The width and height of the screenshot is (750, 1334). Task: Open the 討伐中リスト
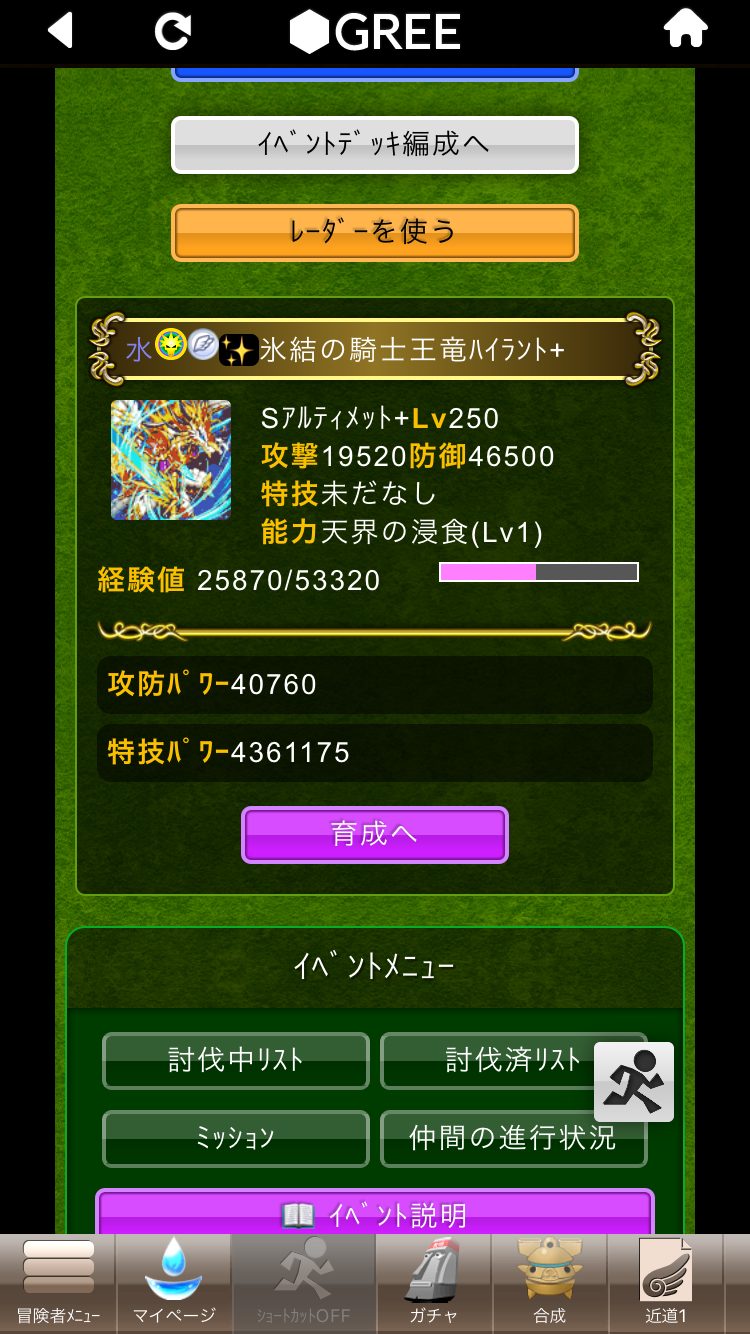click(x=236, y=1061)
